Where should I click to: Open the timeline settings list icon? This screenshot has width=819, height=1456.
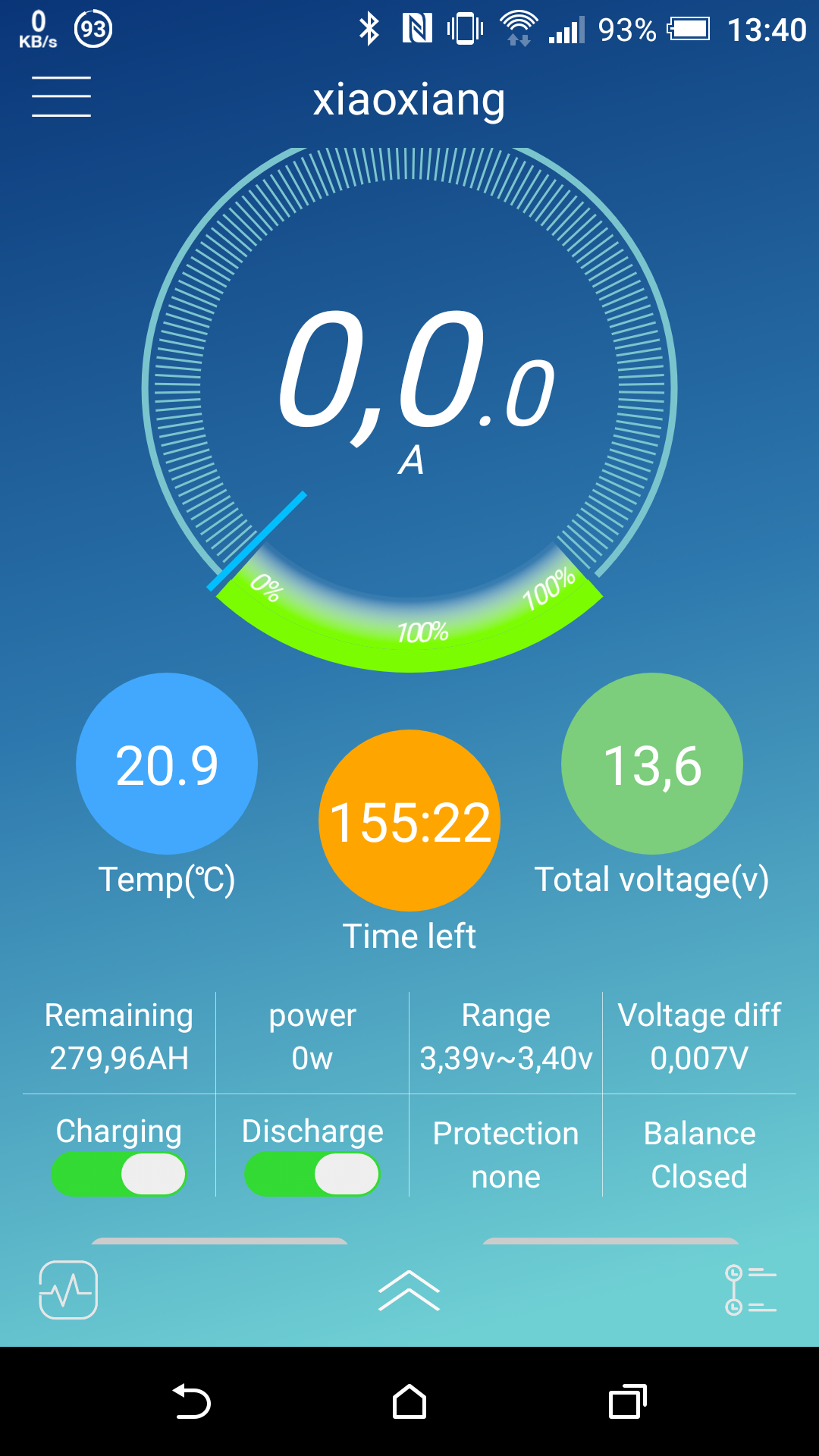[x=751, y=1290]
